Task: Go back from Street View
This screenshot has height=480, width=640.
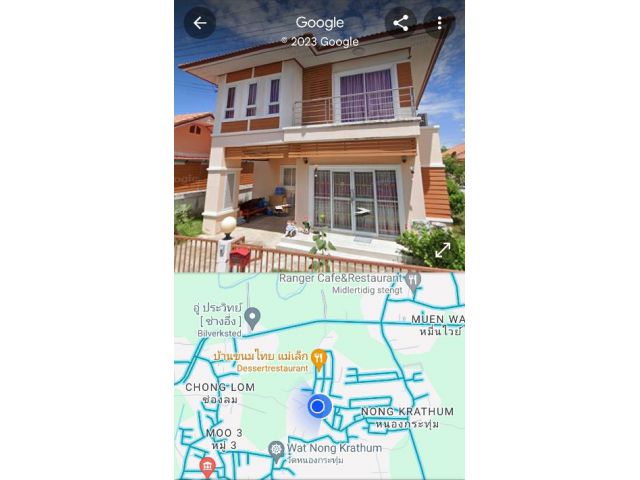Action: click(x=200, y=23)
